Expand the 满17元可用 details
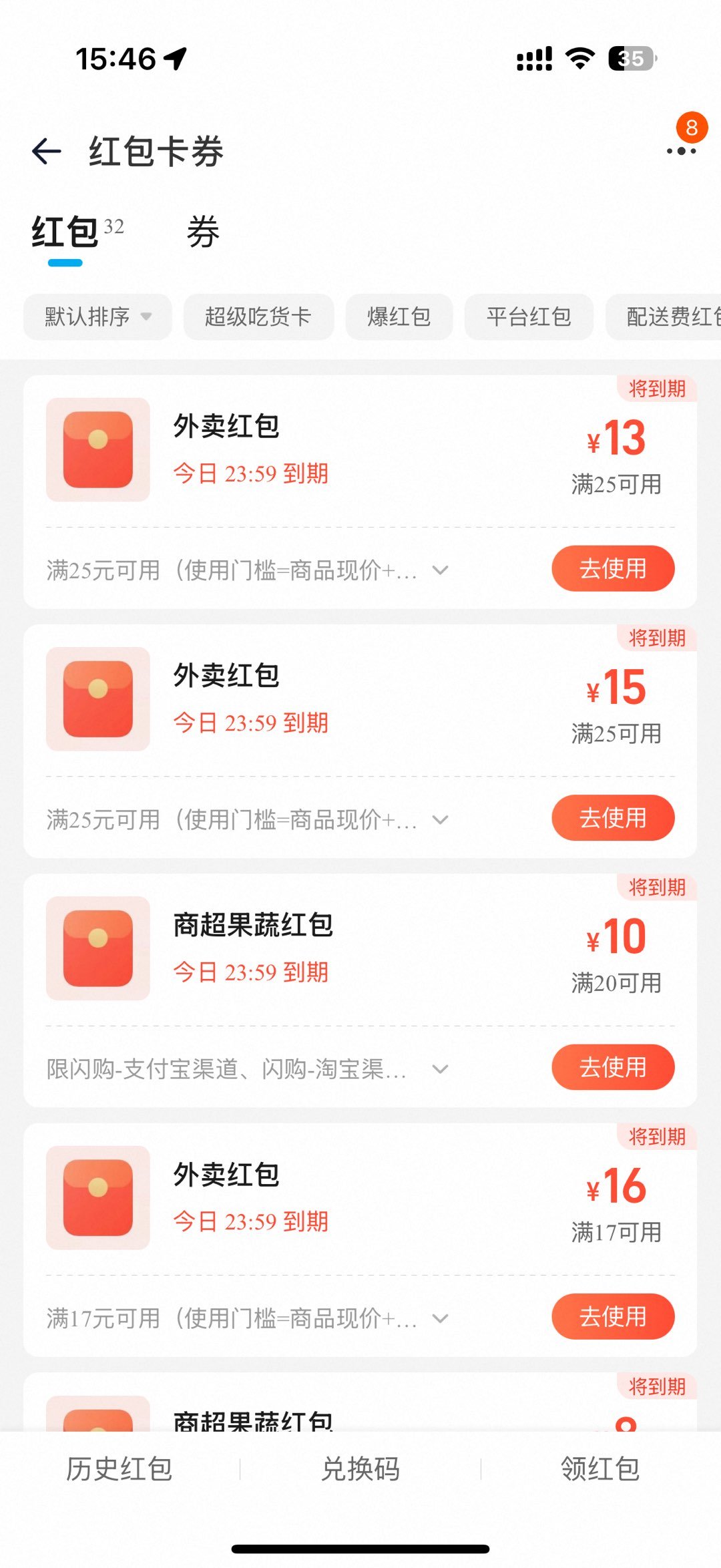721x1568 pixels. (440, 1319)
